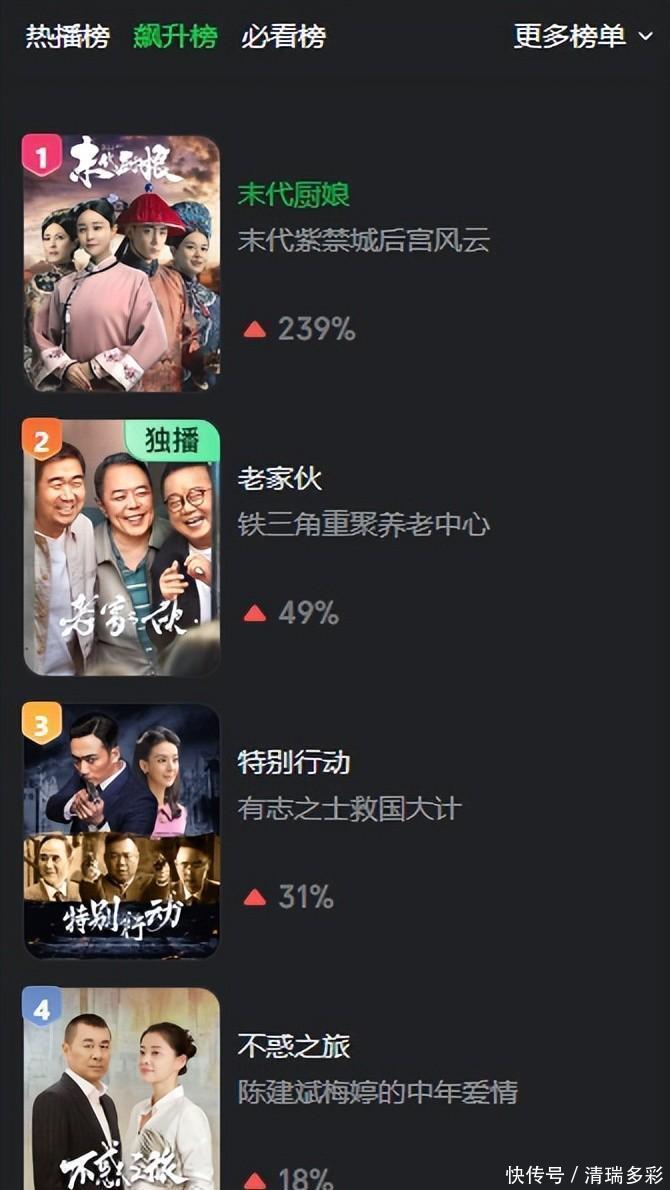
Task: Switch to the 热播榜 tab
Action: tap(67, 37)
